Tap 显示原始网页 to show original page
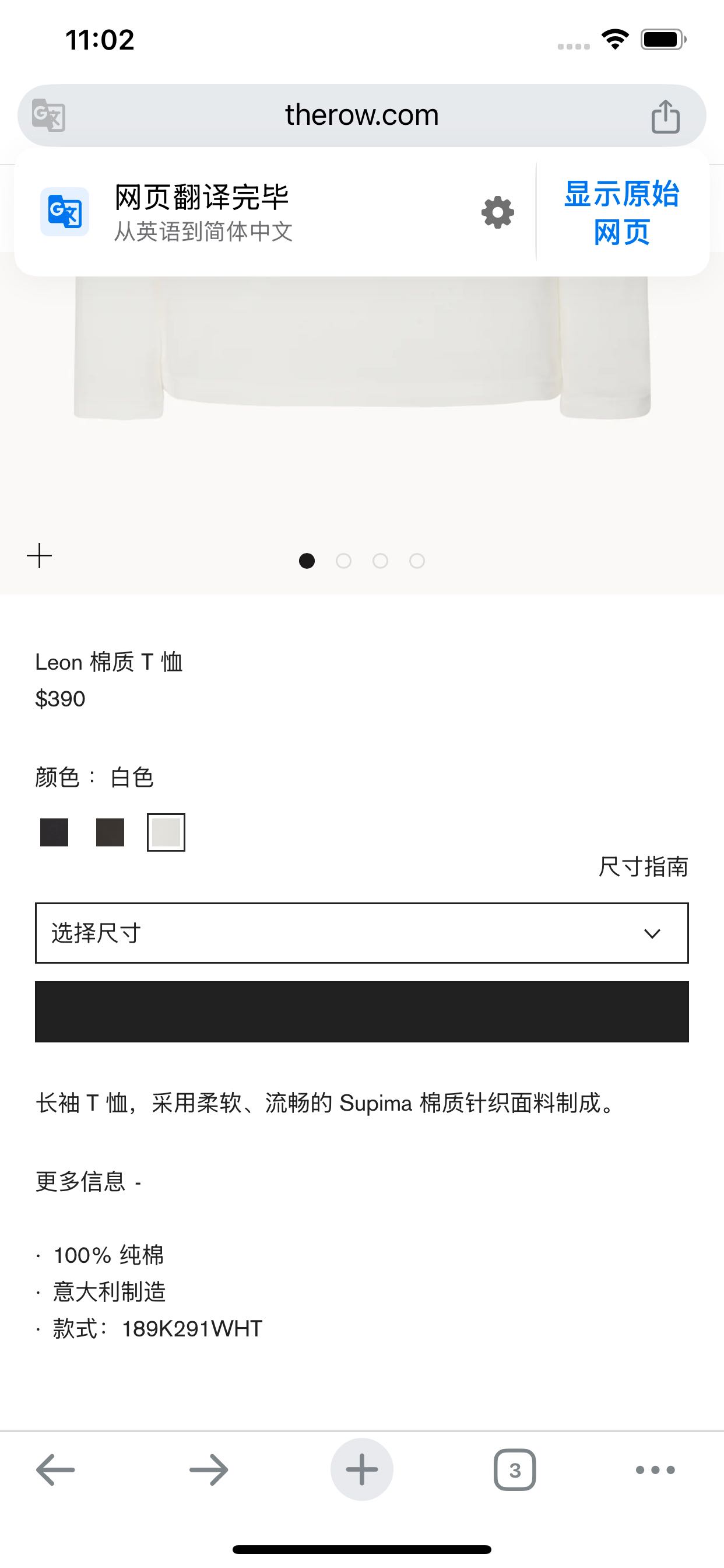724x1568 pixels. tap(621, 212)
